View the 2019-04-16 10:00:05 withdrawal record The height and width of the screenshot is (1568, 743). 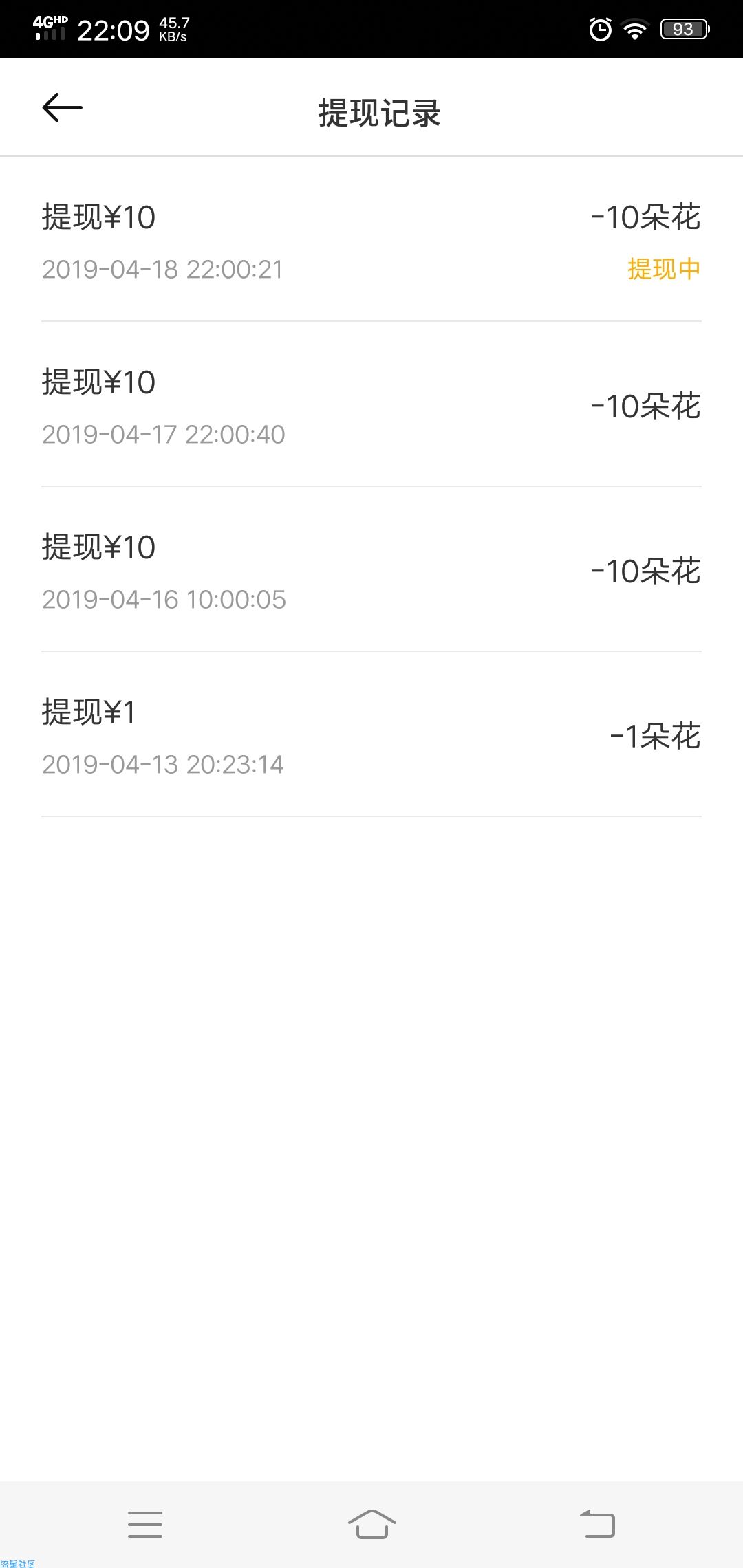tap(371, 569)
